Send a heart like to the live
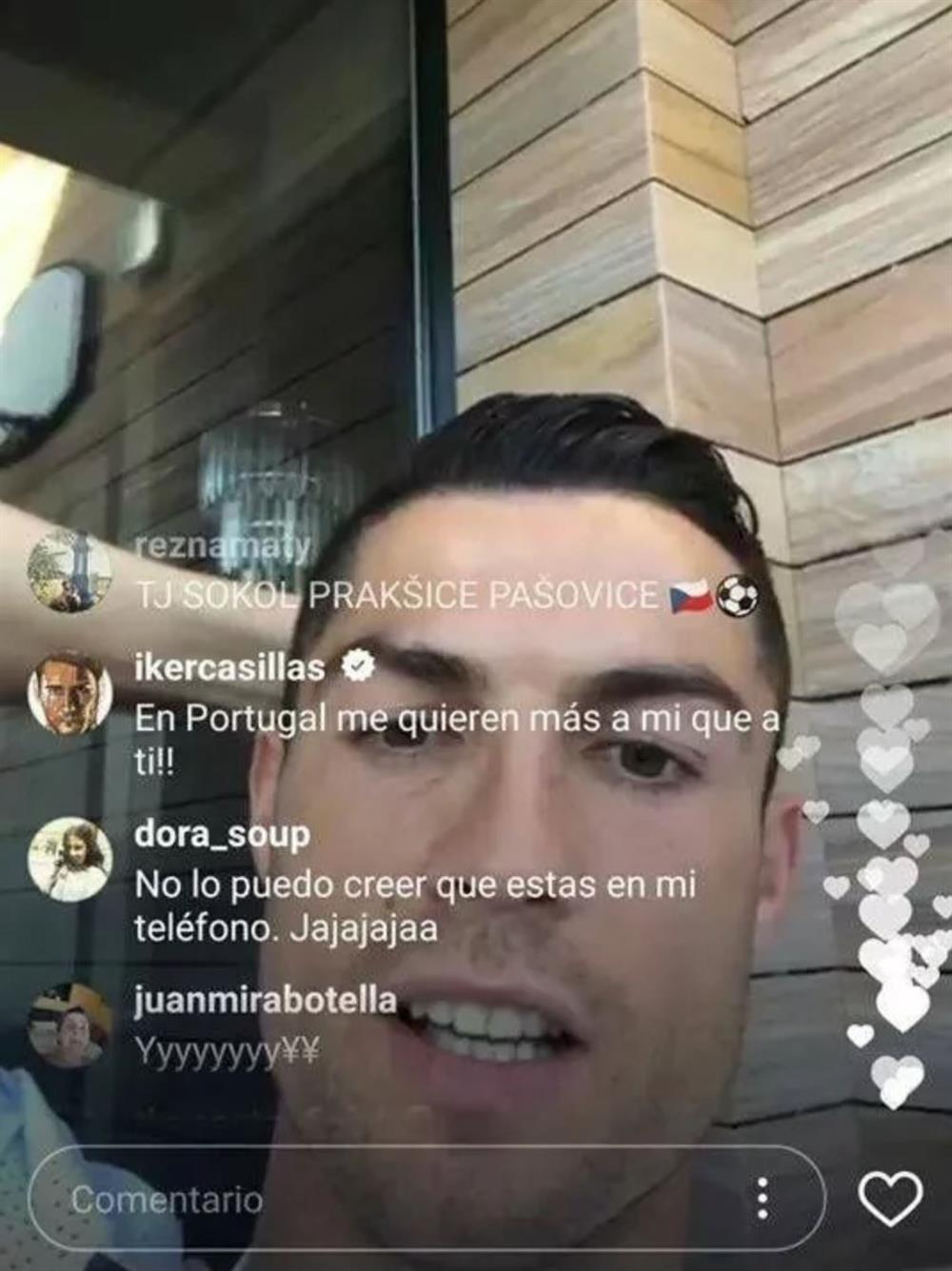The width and height of the screenshot is (952, 1271). (890, 1198)
